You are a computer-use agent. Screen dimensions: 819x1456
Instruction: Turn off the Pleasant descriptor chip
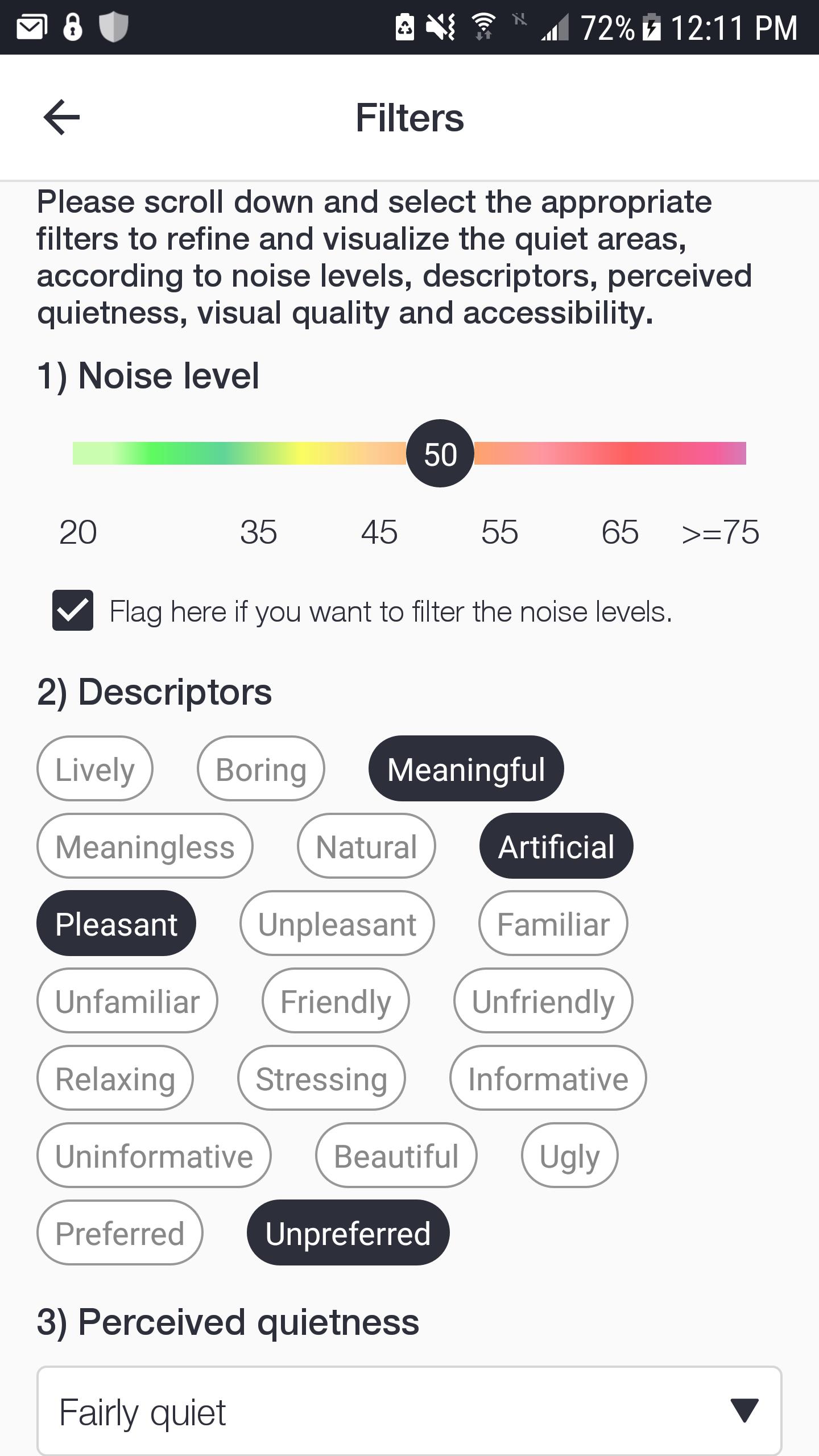point(116,923)
